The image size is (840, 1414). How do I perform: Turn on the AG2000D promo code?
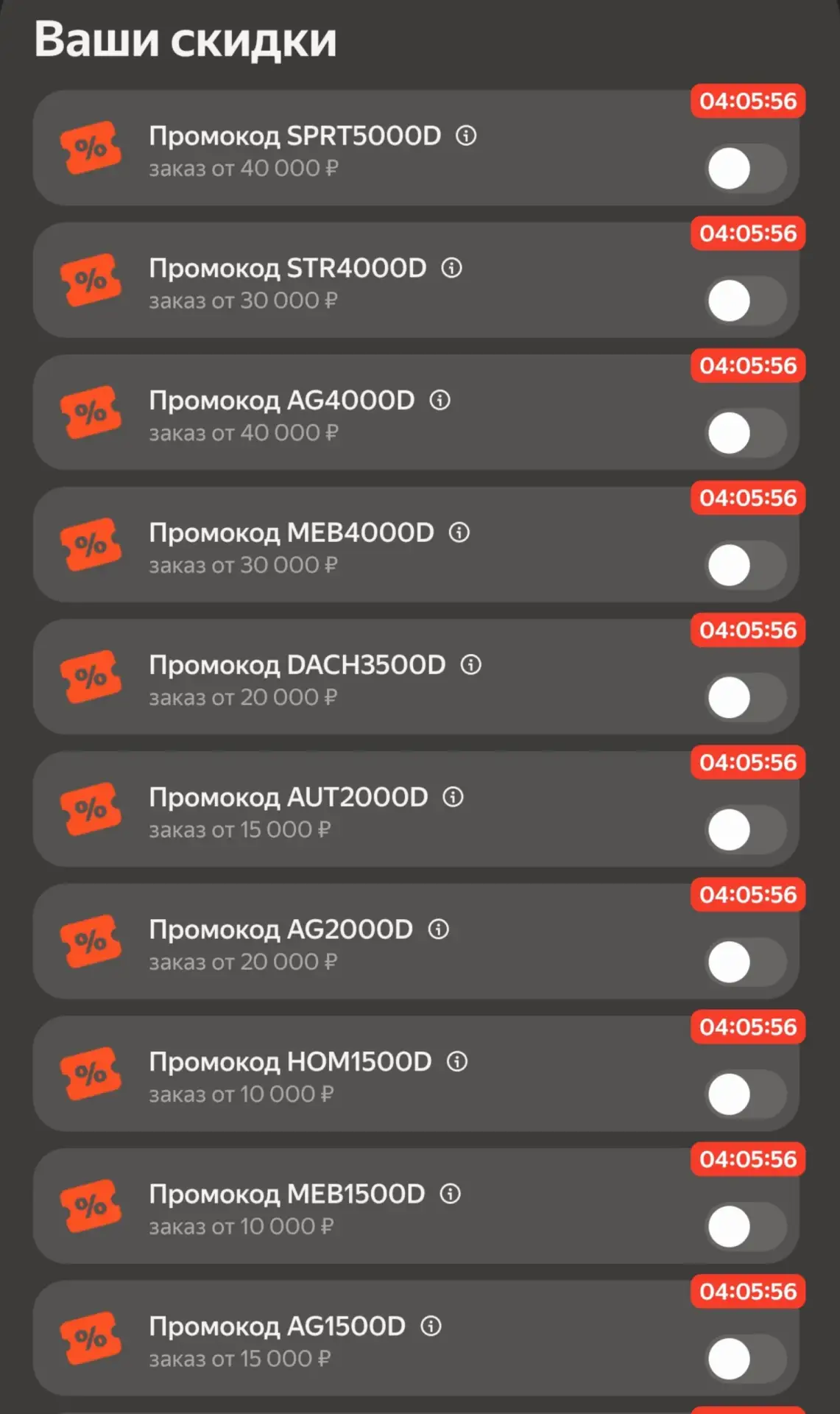pos(746,962)
